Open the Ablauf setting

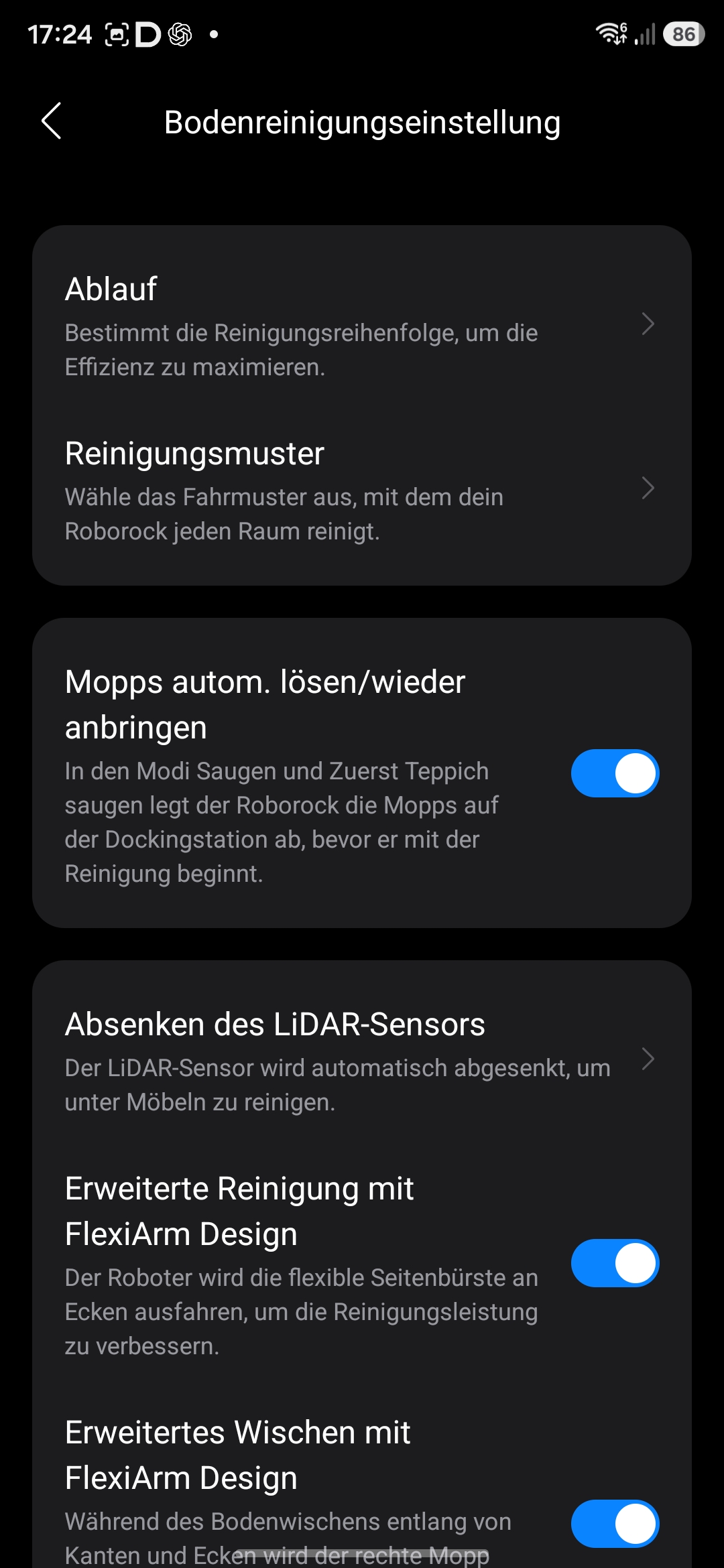[x=362, y=324]
